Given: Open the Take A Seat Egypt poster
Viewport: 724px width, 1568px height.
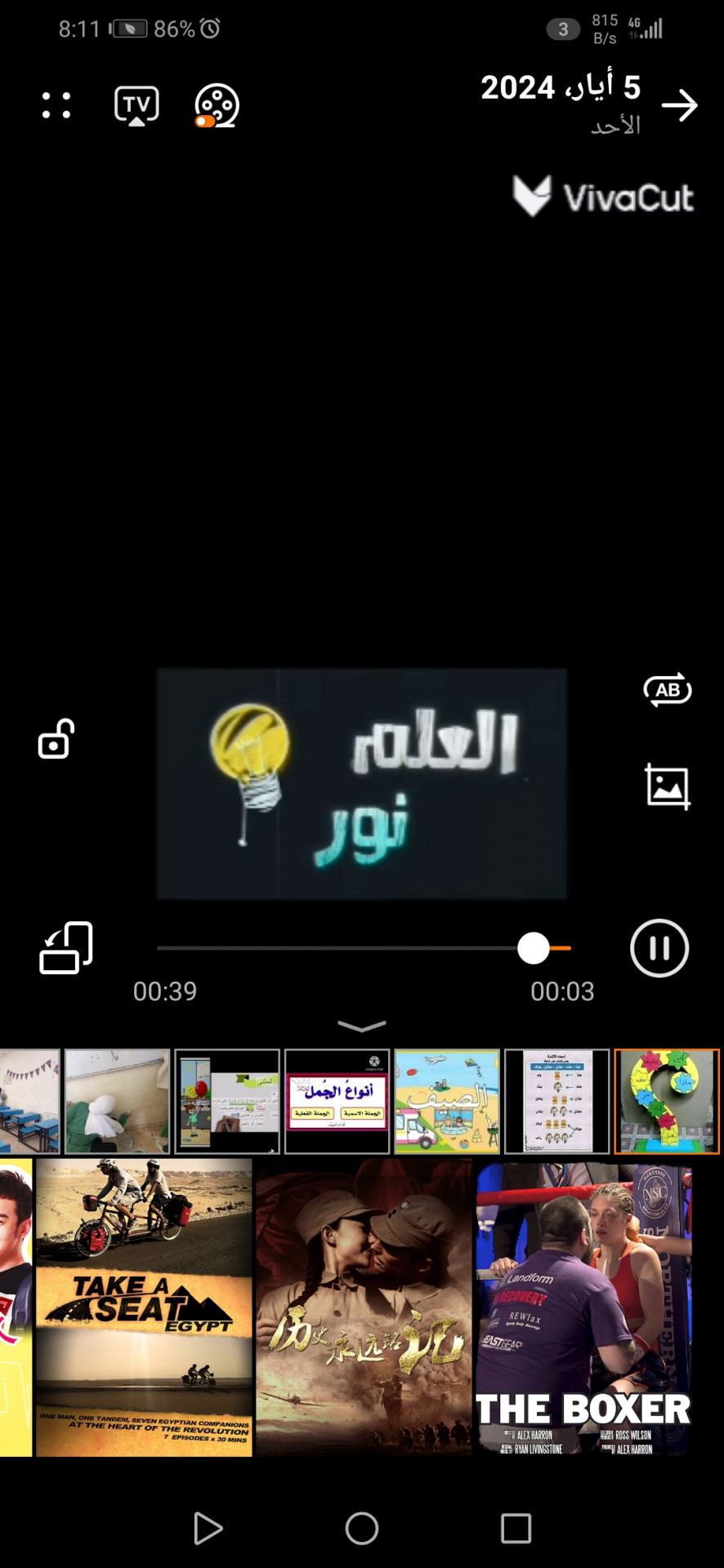Looking at the screenshot, I should (144, 1307).
